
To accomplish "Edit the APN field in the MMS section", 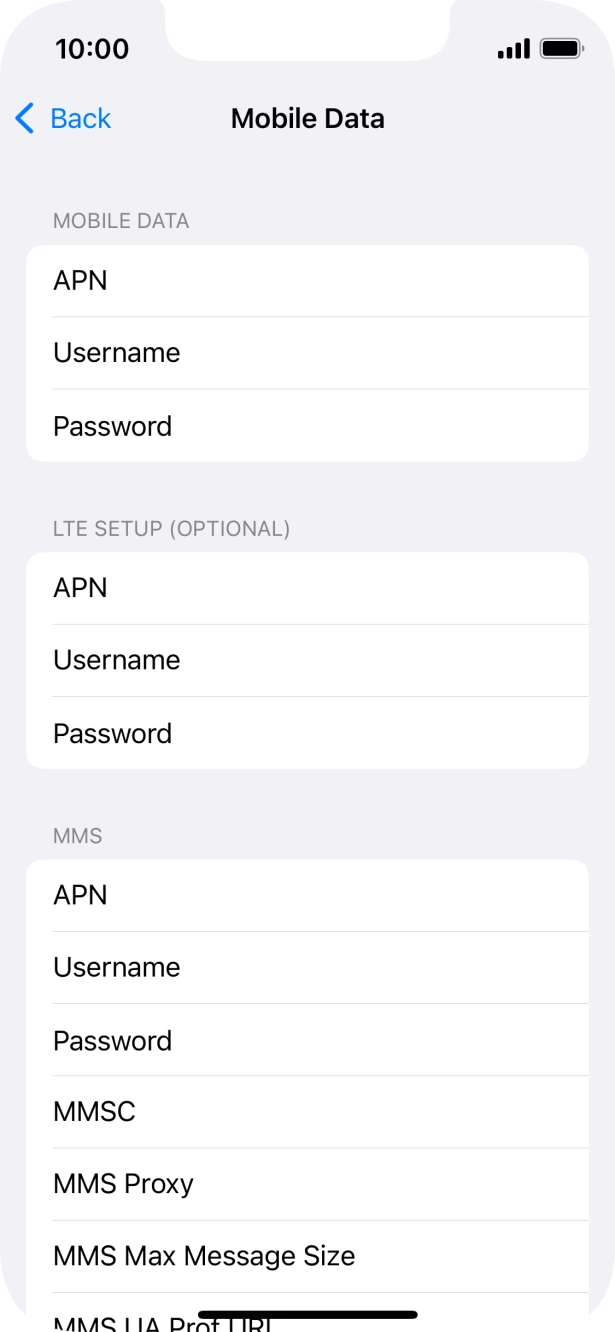I will pos(307,895).
